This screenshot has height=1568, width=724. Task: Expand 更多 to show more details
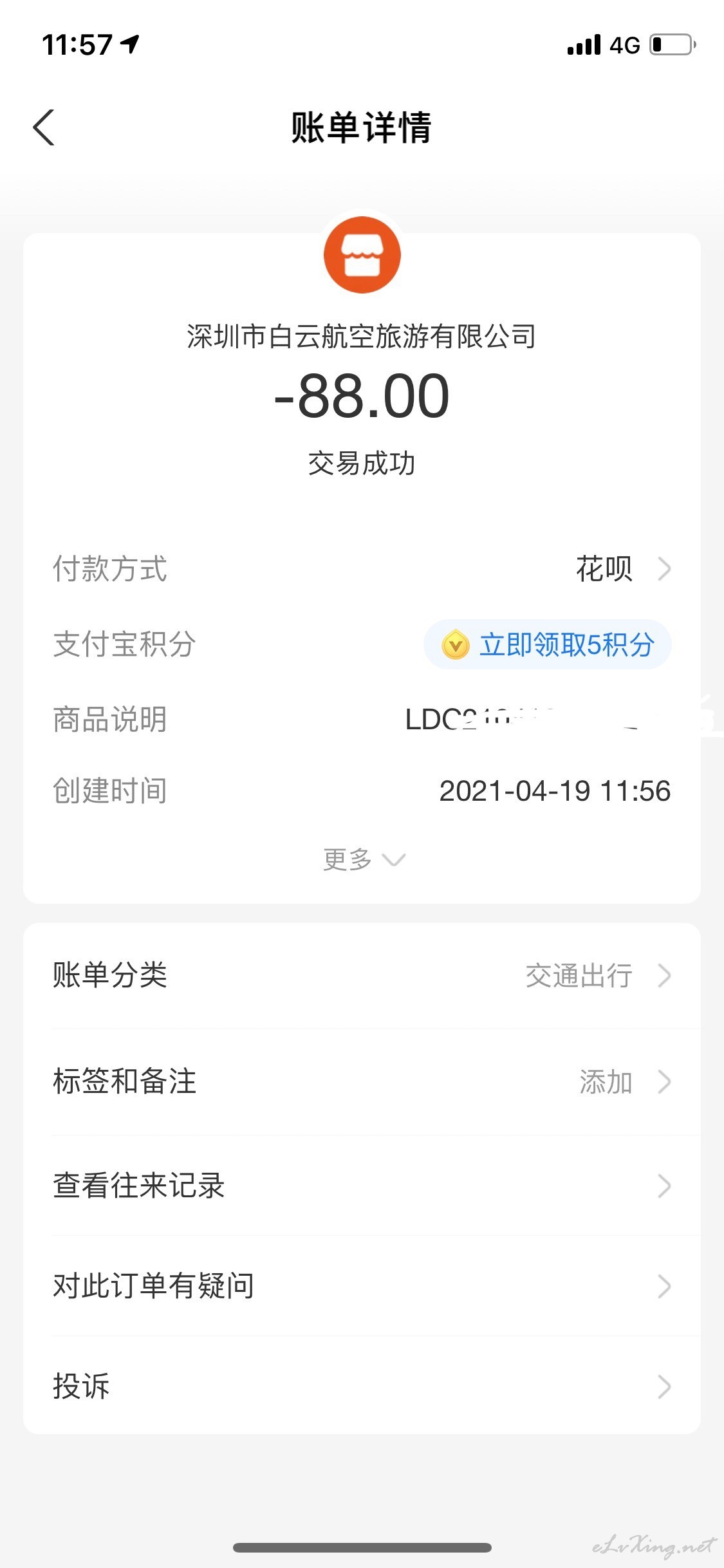coord(364,859)
